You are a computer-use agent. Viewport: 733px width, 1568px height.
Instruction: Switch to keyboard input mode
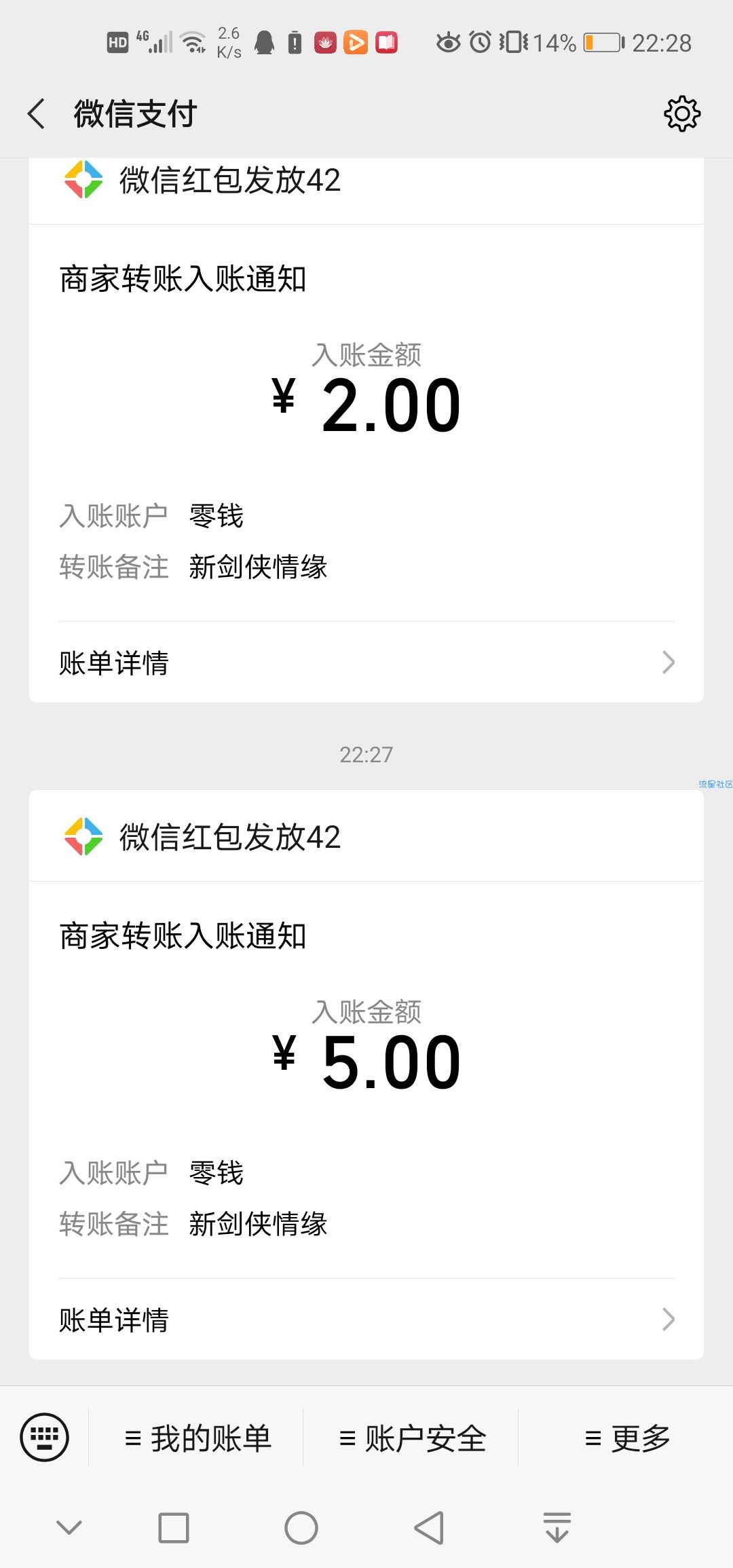[45, 1437]
